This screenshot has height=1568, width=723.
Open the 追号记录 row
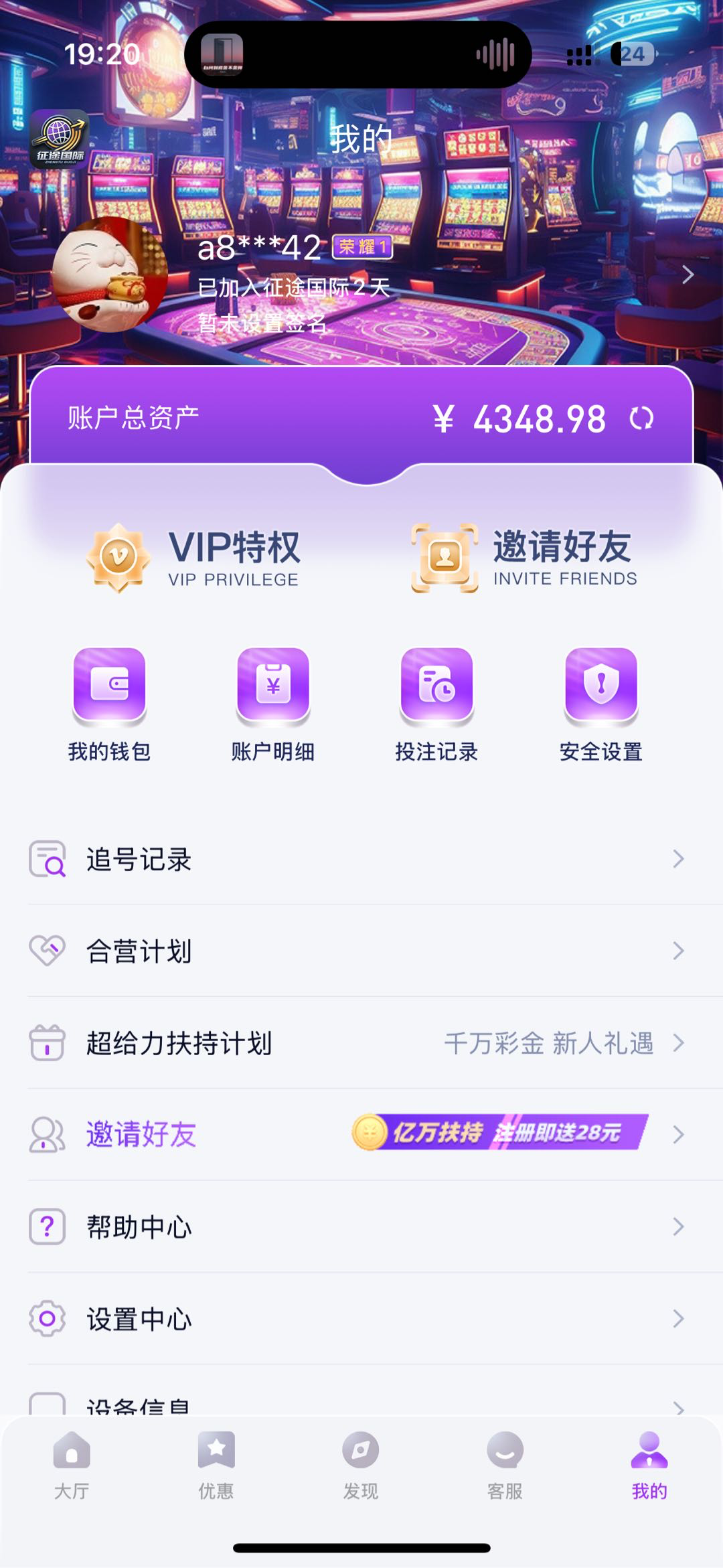pyautogui.click(x=361, y=859)
